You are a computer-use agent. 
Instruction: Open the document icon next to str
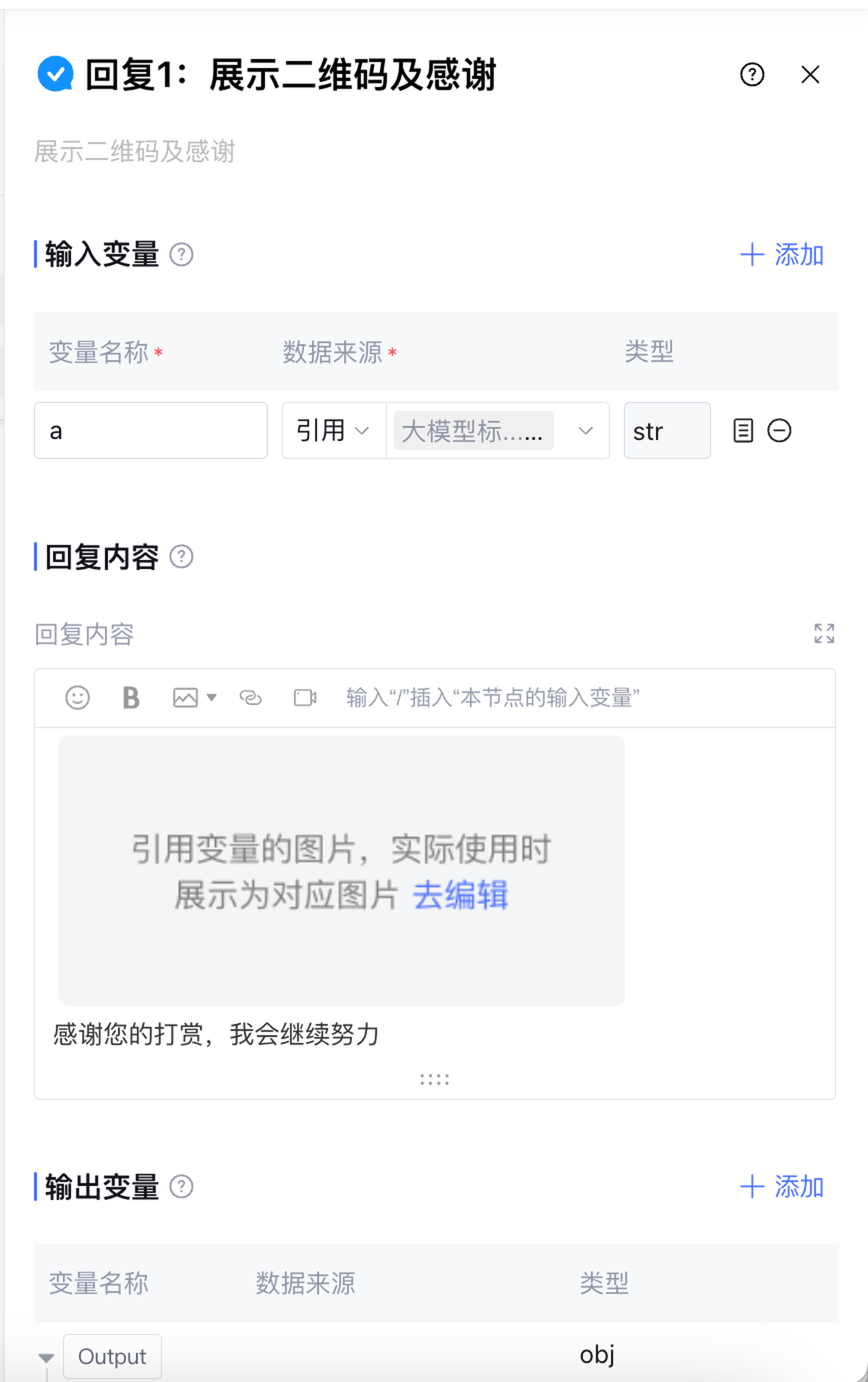(x=743, y=430)
